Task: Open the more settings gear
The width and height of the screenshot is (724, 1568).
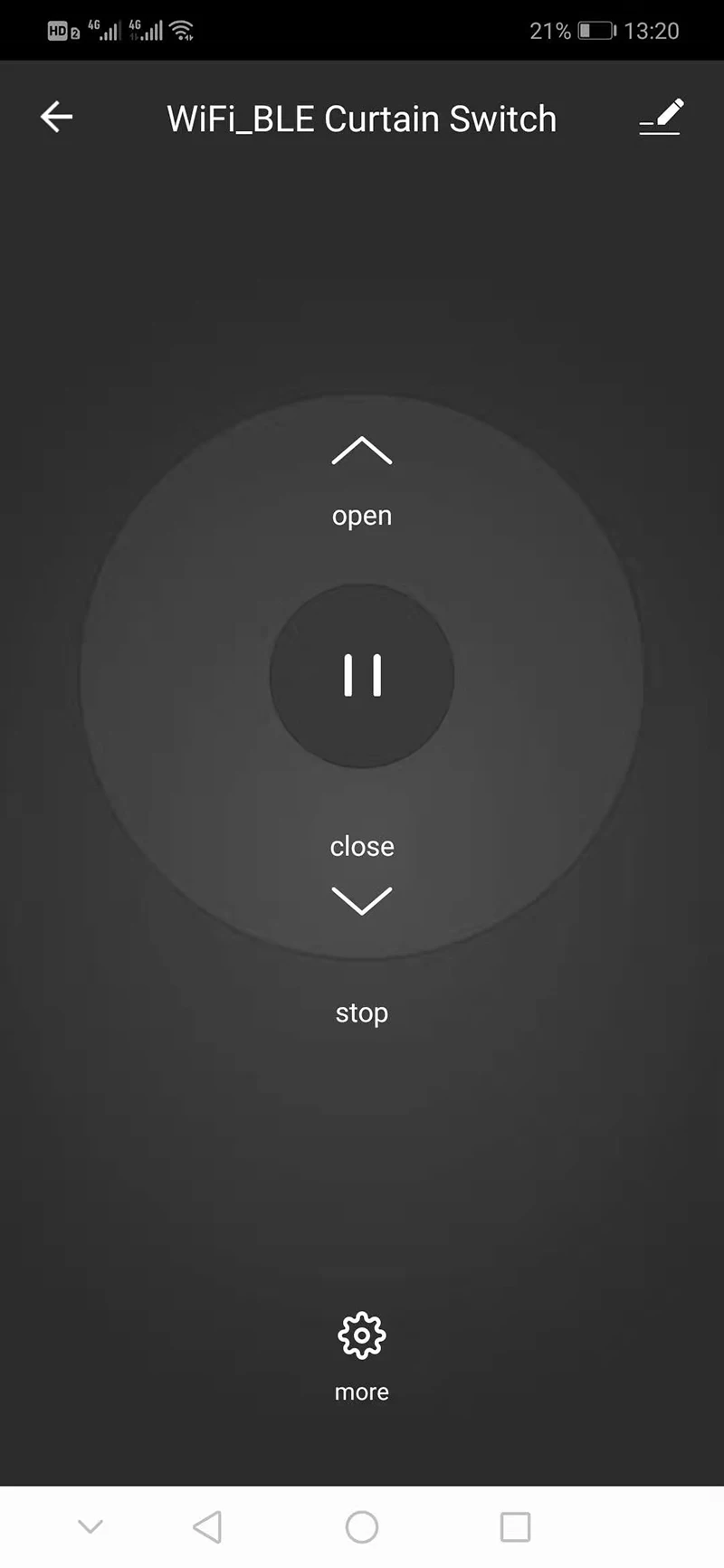Action: tap(362, 1335)
